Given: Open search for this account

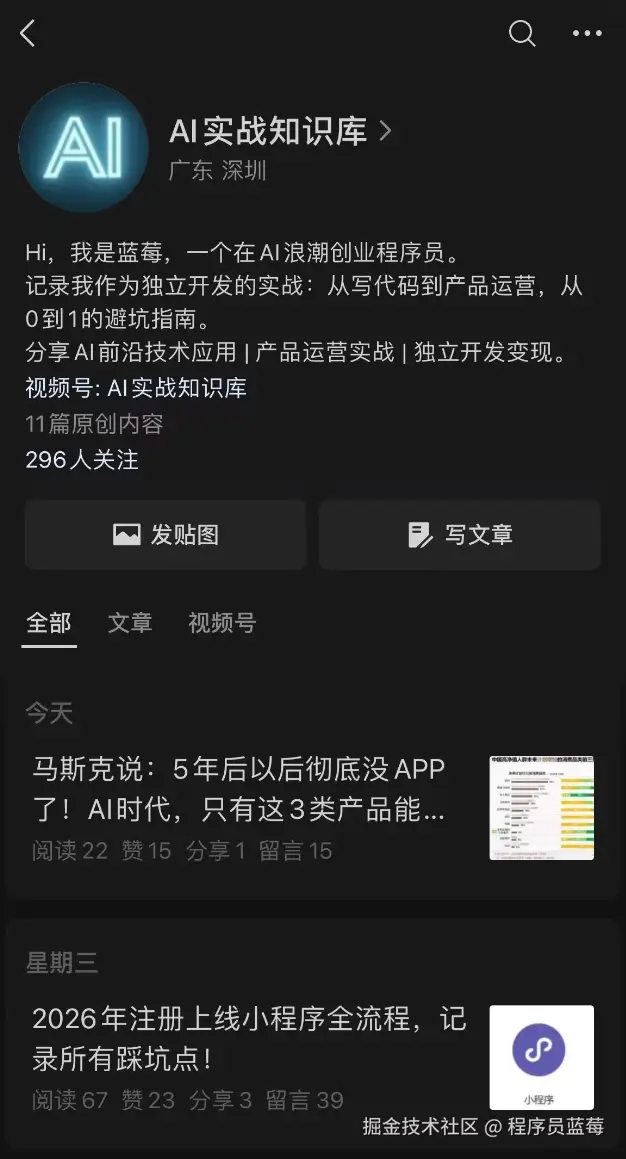Looking at the screenshot, I should (522, 34).
